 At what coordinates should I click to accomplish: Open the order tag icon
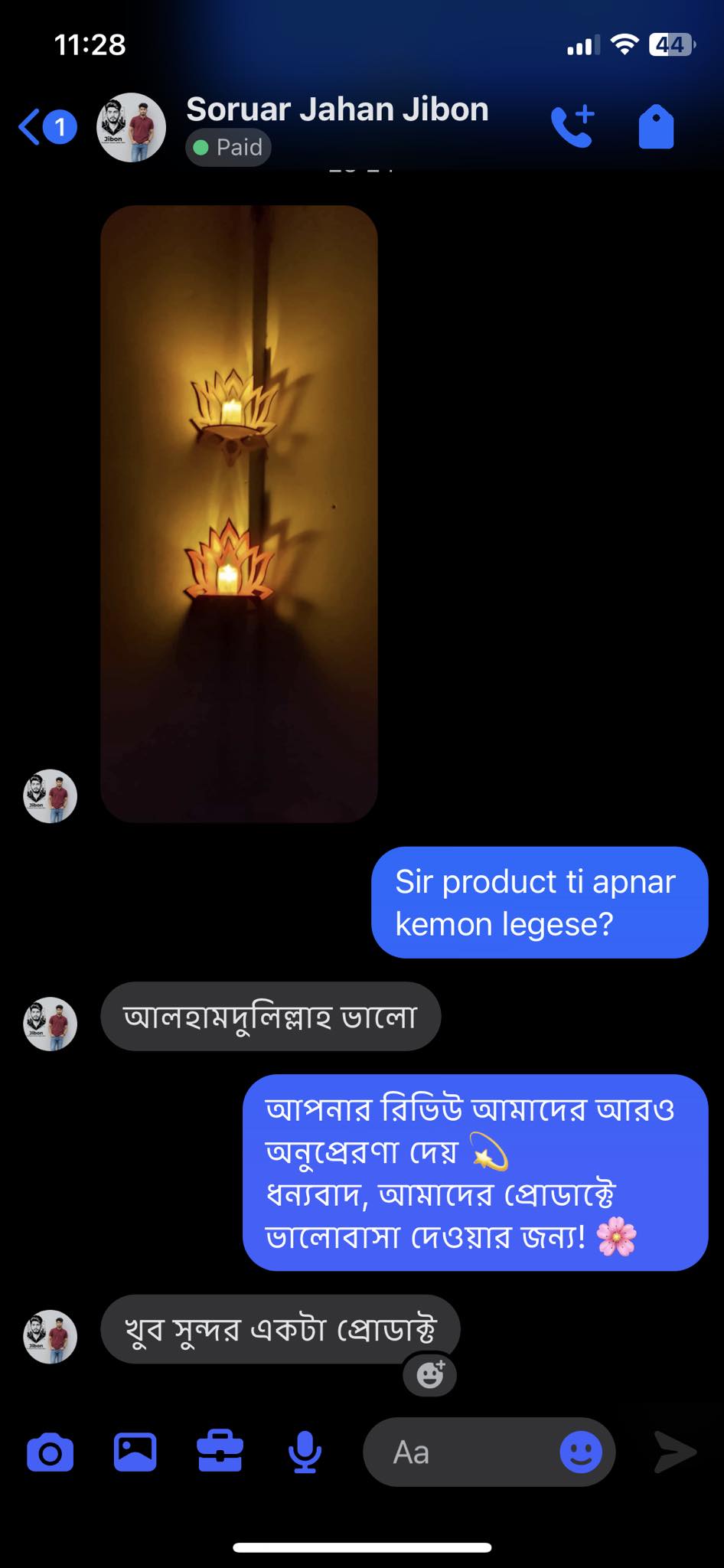click(x=656, y=127)
